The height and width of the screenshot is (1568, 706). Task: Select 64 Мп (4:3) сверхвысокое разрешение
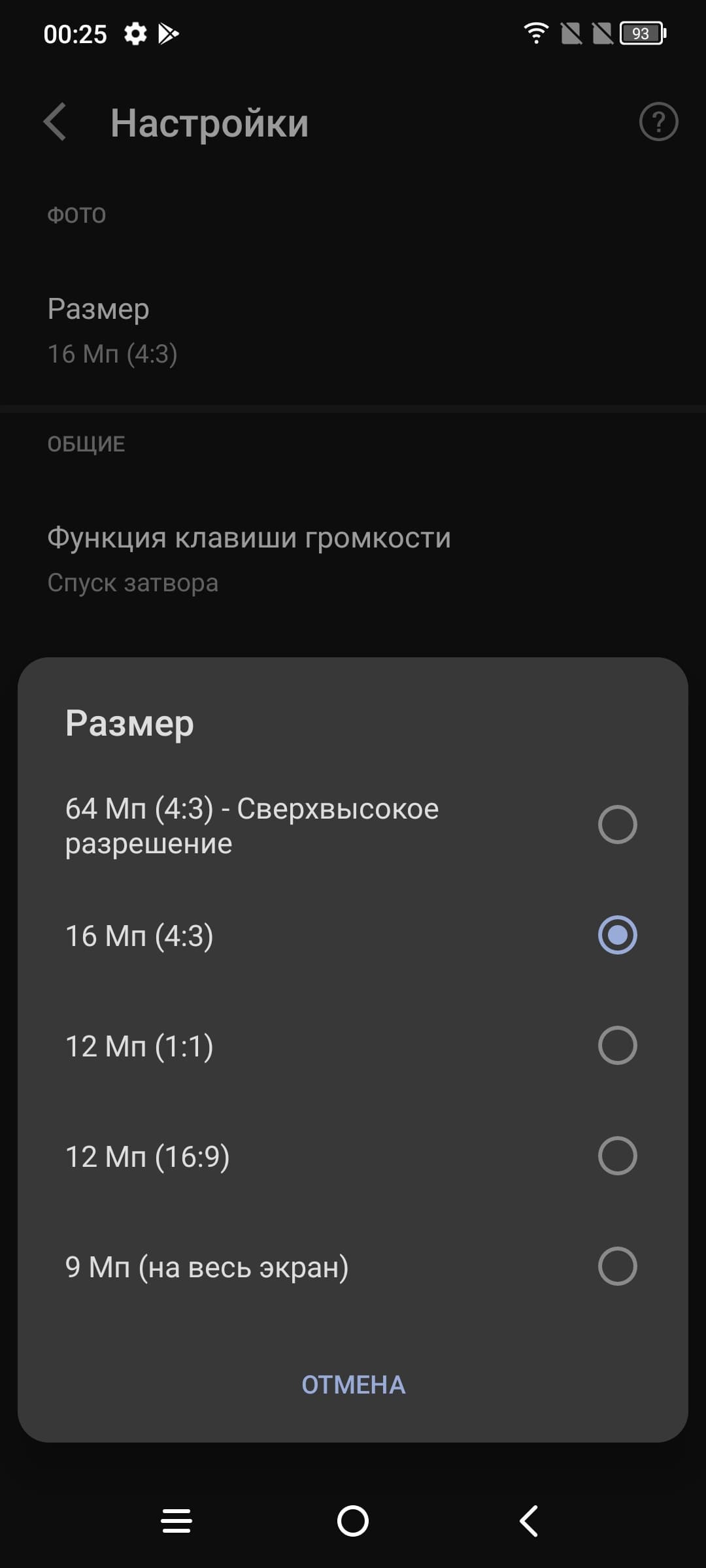coord(617,825)
